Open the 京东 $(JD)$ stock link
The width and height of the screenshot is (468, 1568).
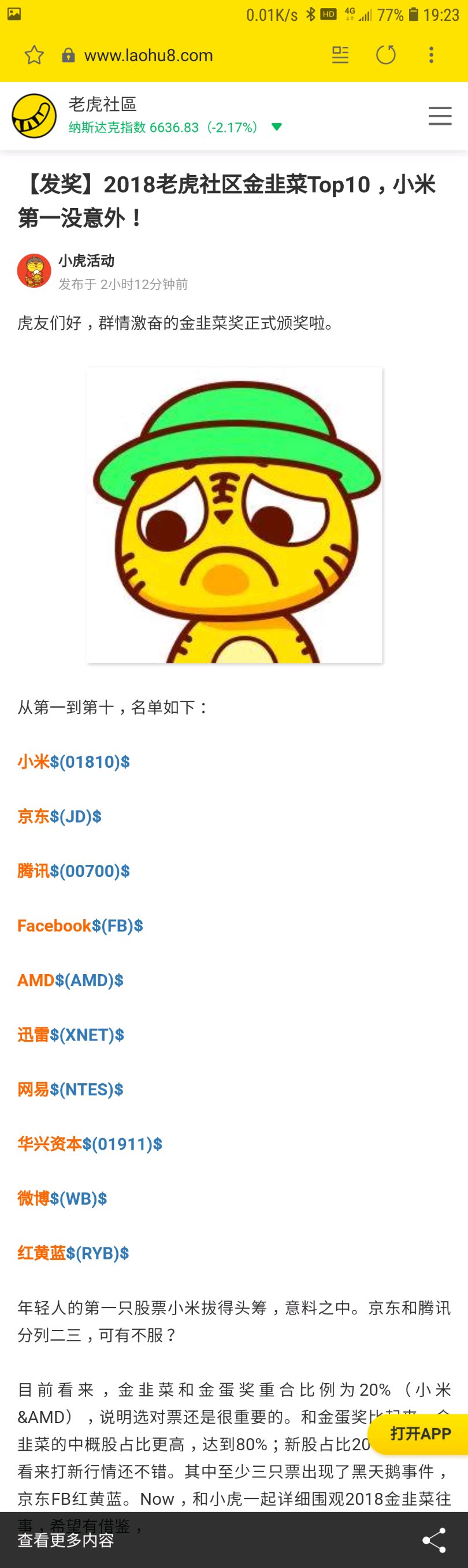coord(60,816)
